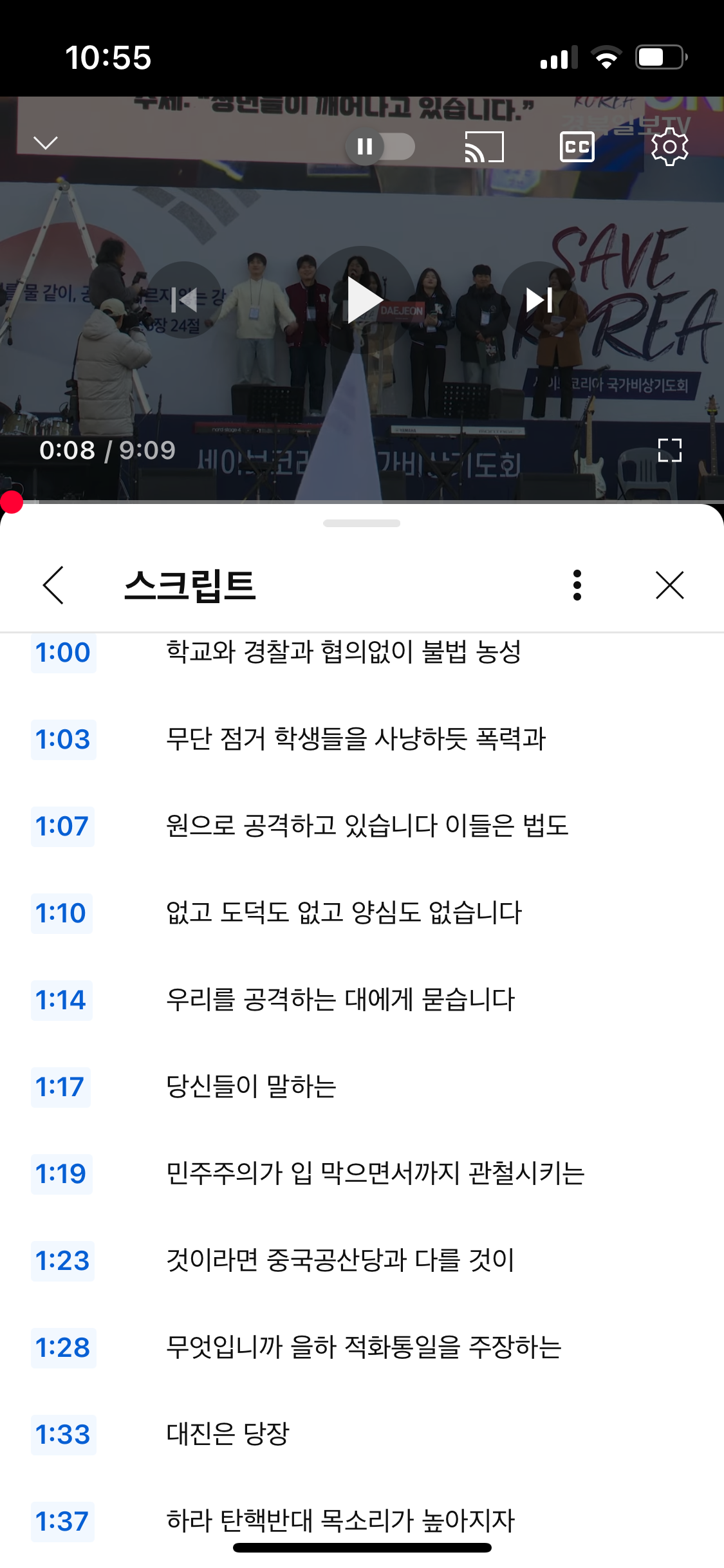Cast video to another device
The height and width of the screenshot is (1568, 724).
(x=484, y=147)
